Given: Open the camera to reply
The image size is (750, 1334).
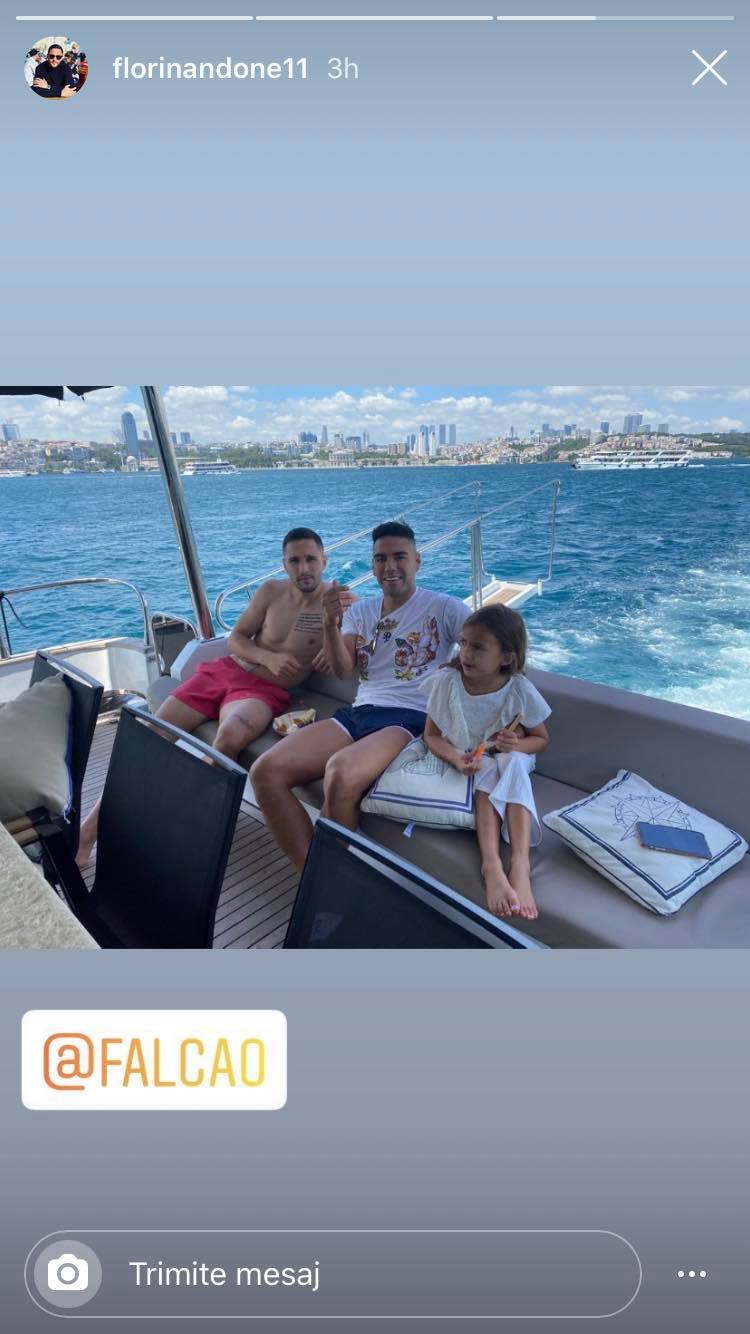Looking at the screenshot, I should pos(68,1273).
